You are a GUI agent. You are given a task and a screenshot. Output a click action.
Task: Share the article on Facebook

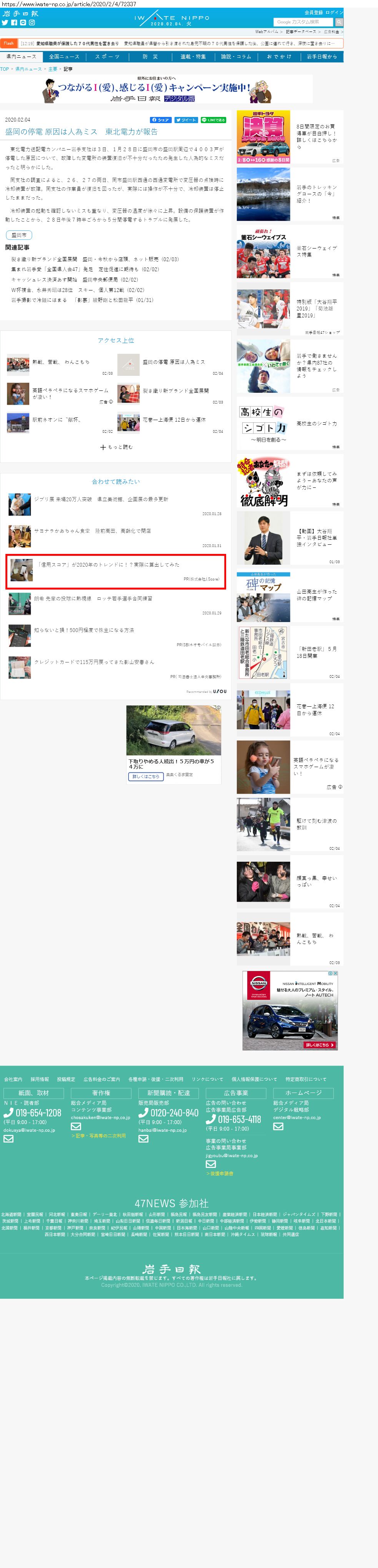(161, 120)
